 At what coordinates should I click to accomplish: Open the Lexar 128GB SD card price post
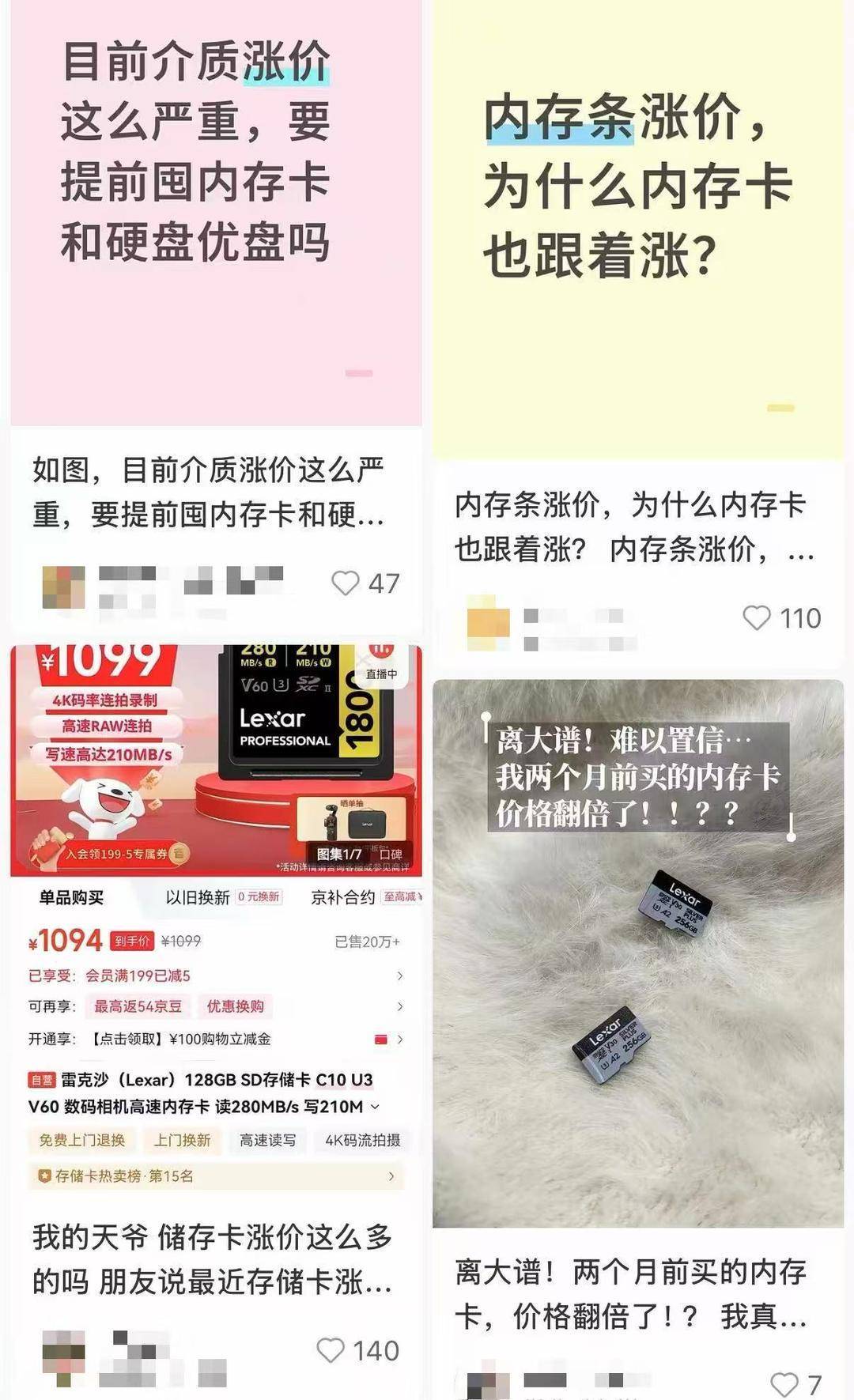click(215, 909)
